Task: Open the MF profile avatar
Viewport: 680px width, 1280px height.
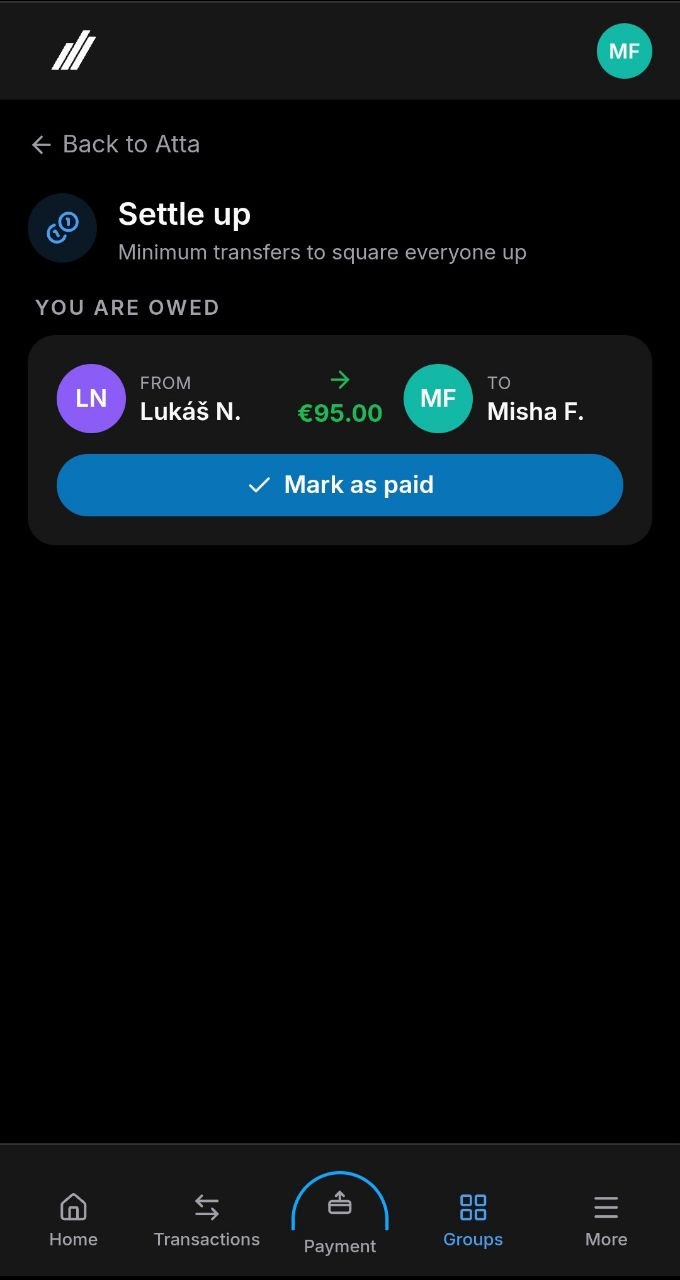Action: [624, 51]
